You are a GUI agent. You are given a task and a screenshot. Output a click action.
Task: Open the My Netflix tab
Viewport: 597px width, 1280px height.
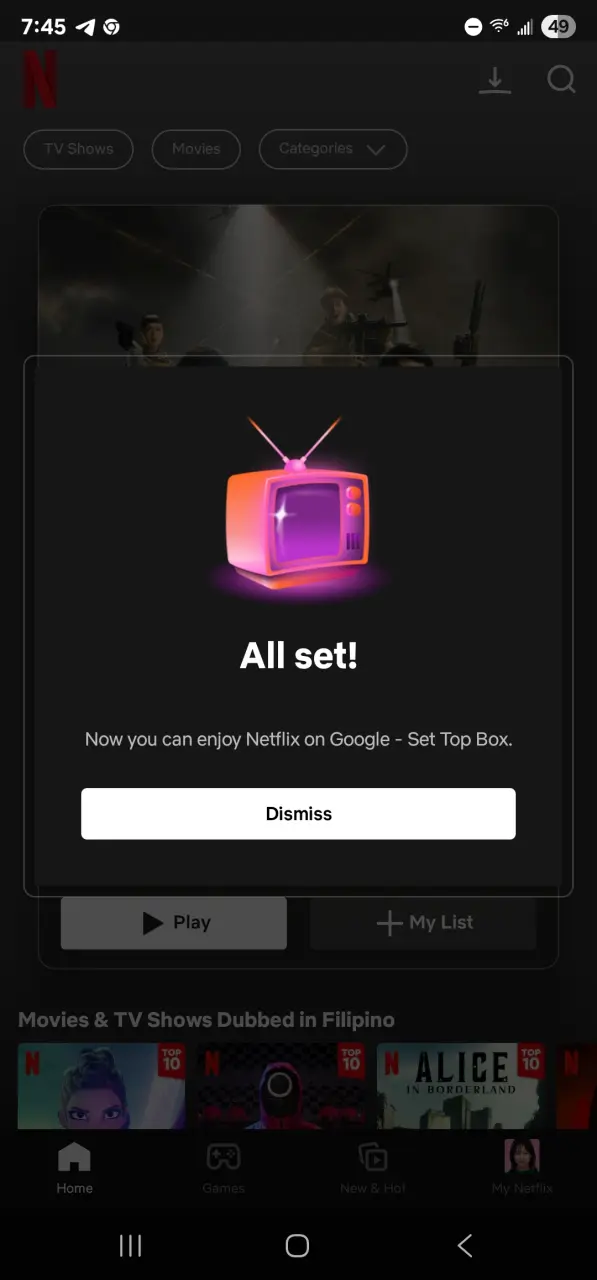522,1168
